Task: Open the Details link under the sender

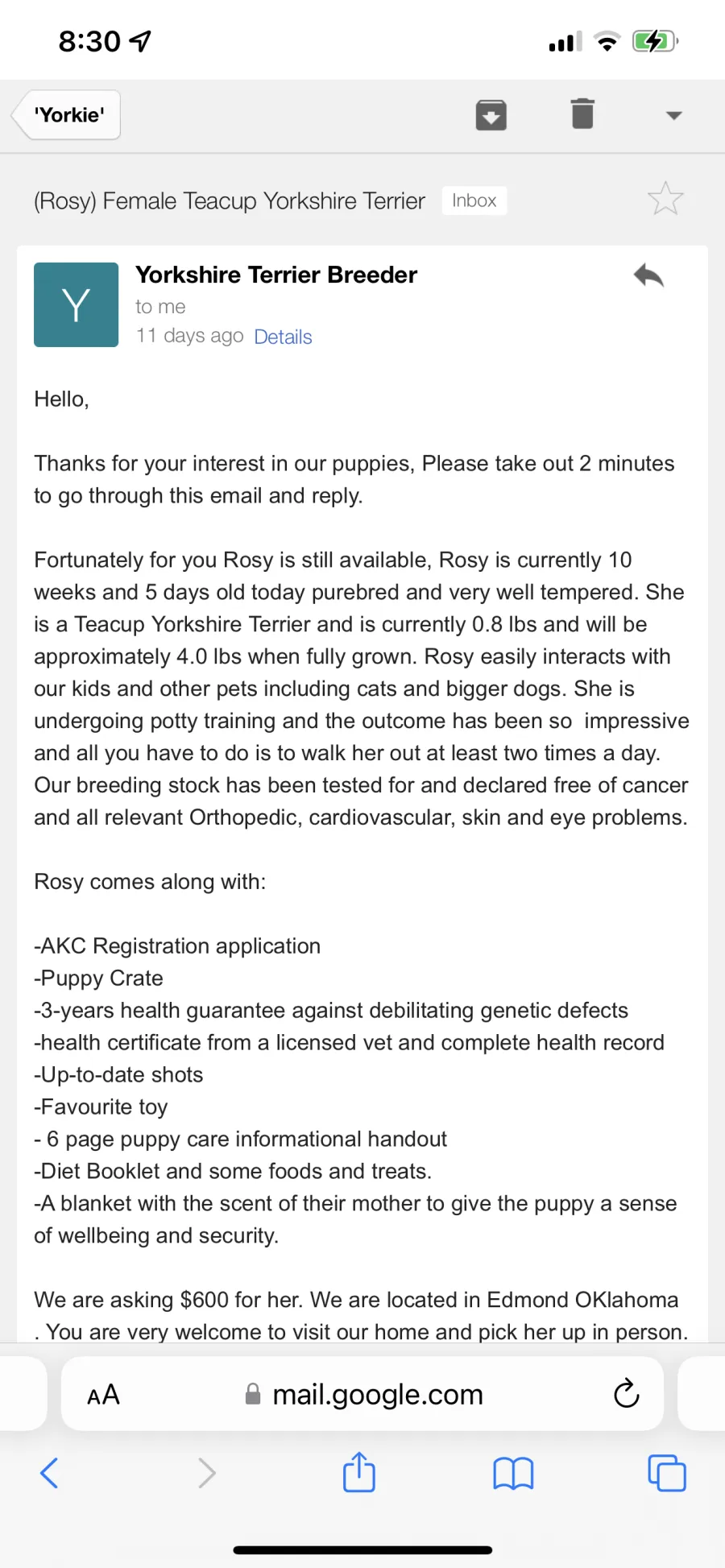Action: 283,337
